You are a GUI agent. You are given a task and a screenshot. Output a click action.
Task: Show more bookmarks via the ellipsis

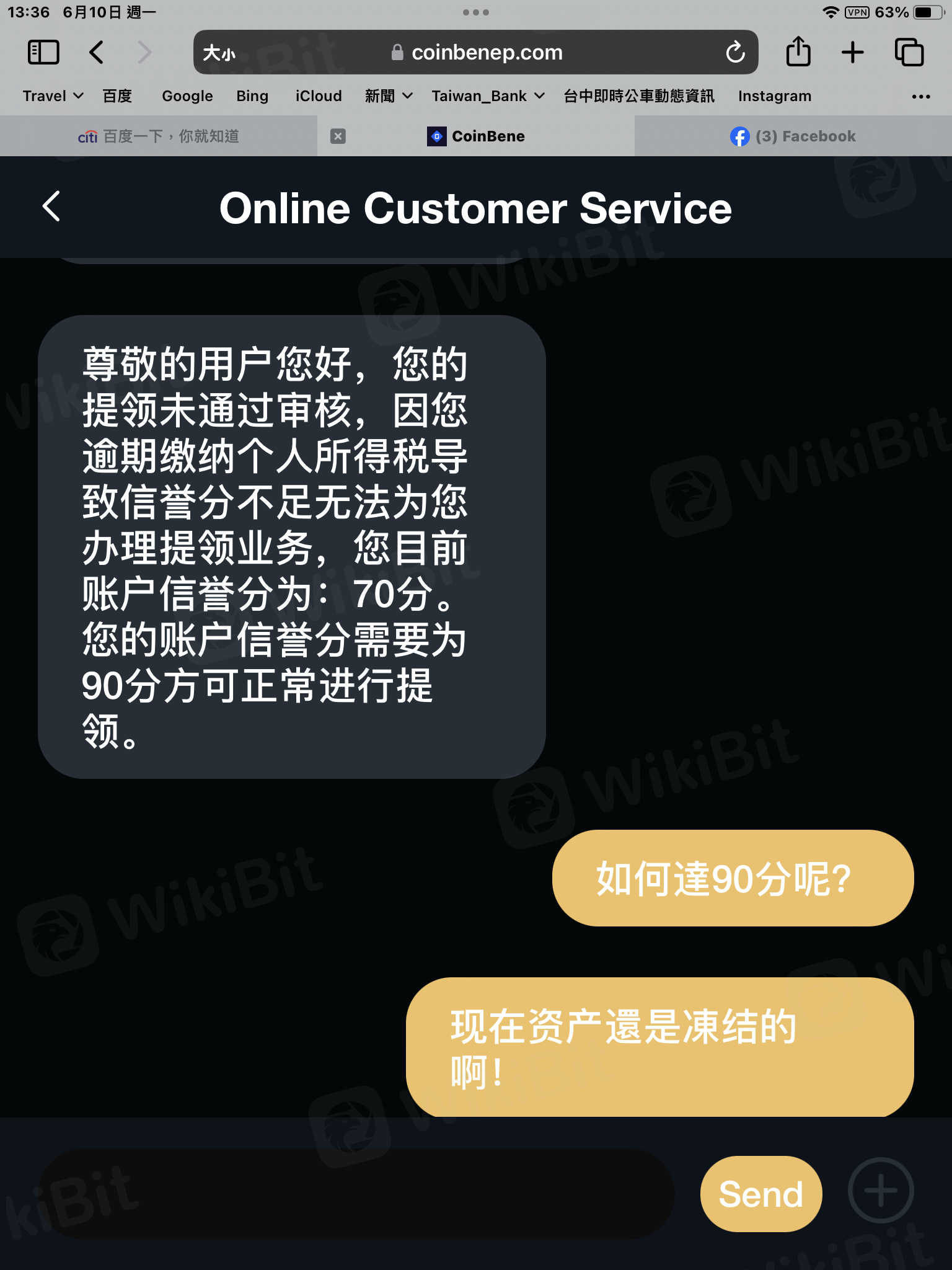click(x=920, y=97)
